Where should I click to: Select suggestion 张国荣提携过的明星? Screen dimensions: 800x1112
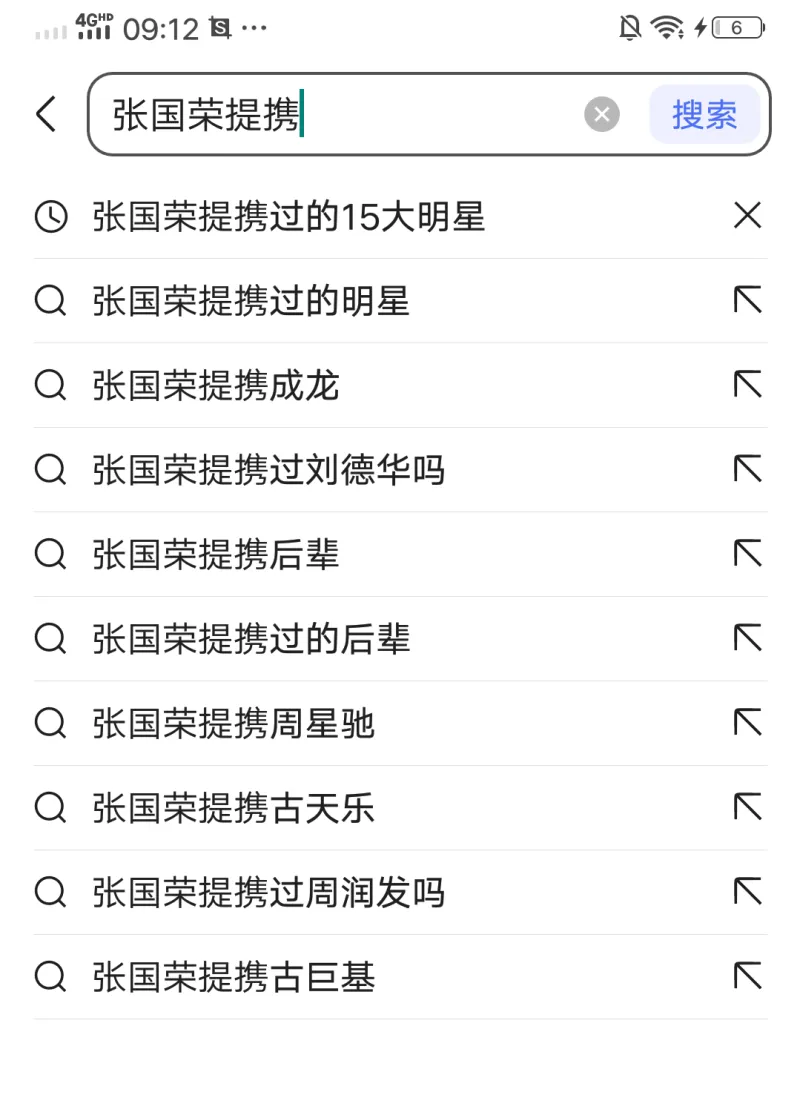point(251,301)
